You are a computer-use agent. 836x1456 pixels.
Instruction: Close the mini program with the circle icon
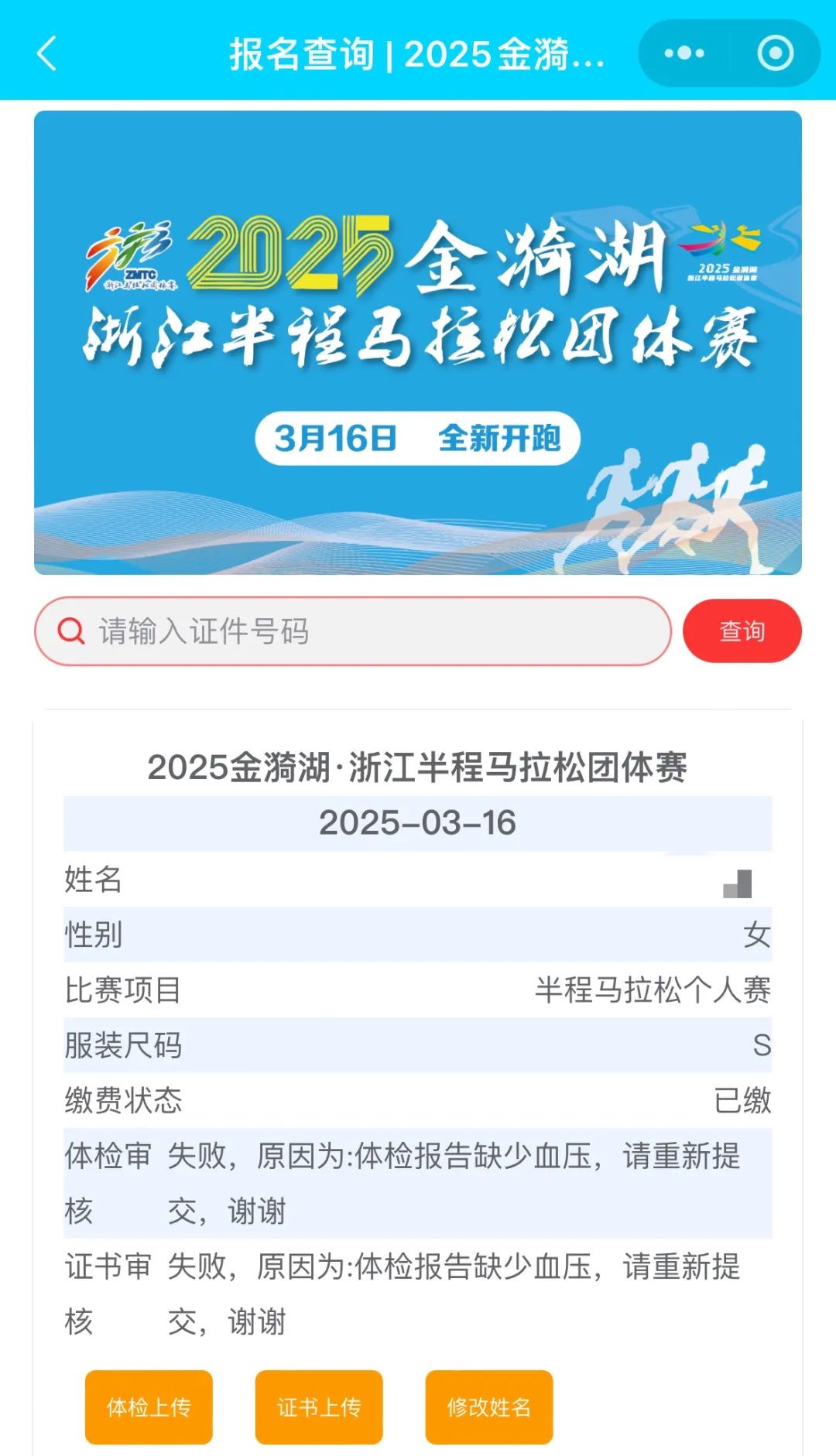point(775,53)
